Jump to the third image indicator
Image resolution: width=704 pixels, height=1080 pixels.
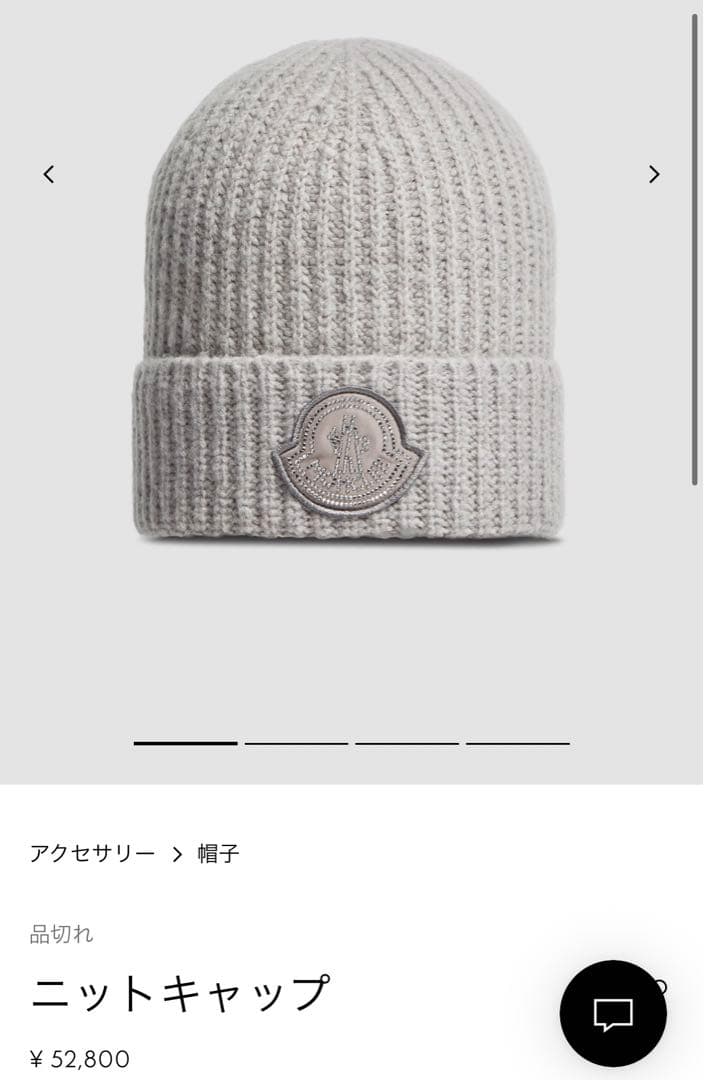pyautogui.click(x=407, y=743)
